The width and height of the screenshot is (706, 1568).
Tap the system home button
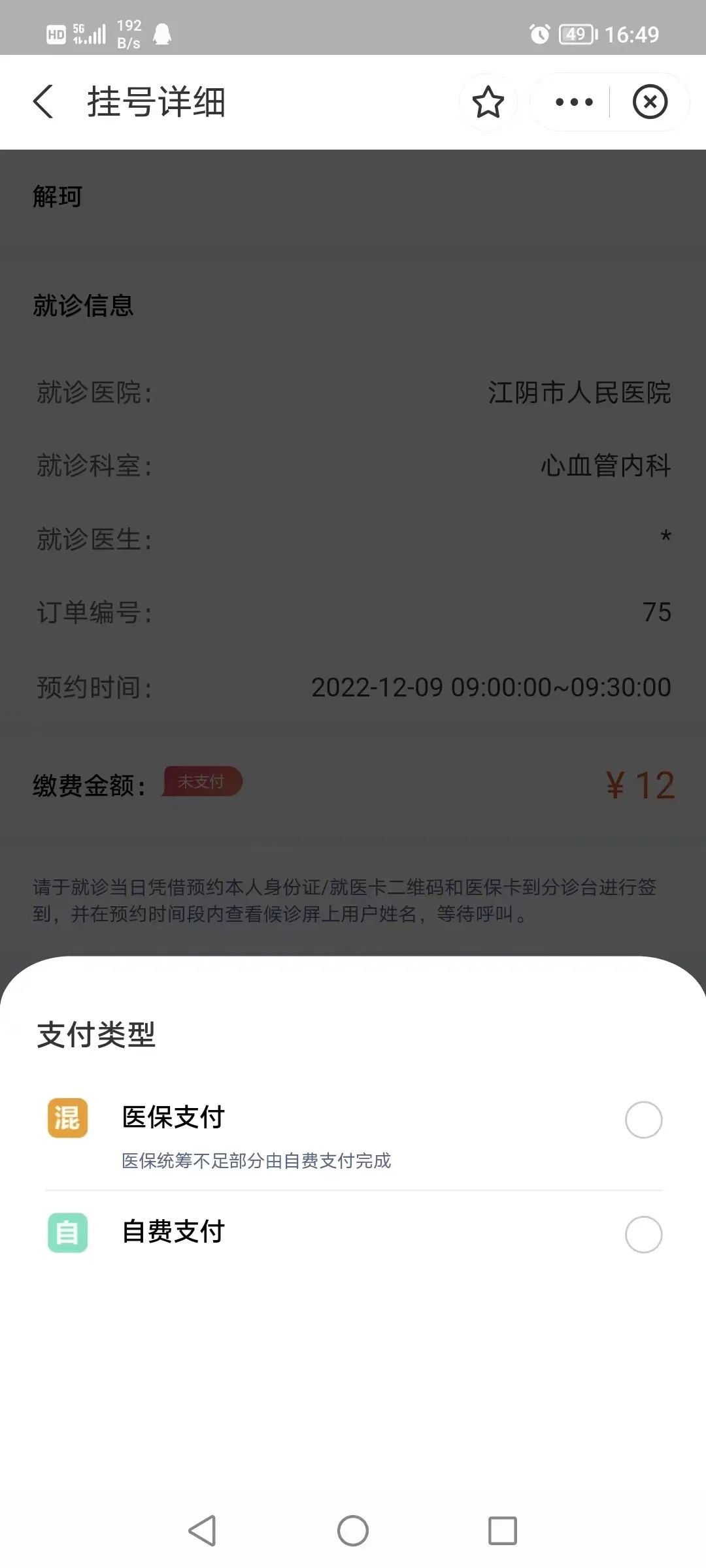pyautogui.click(x=353, y=1530)
